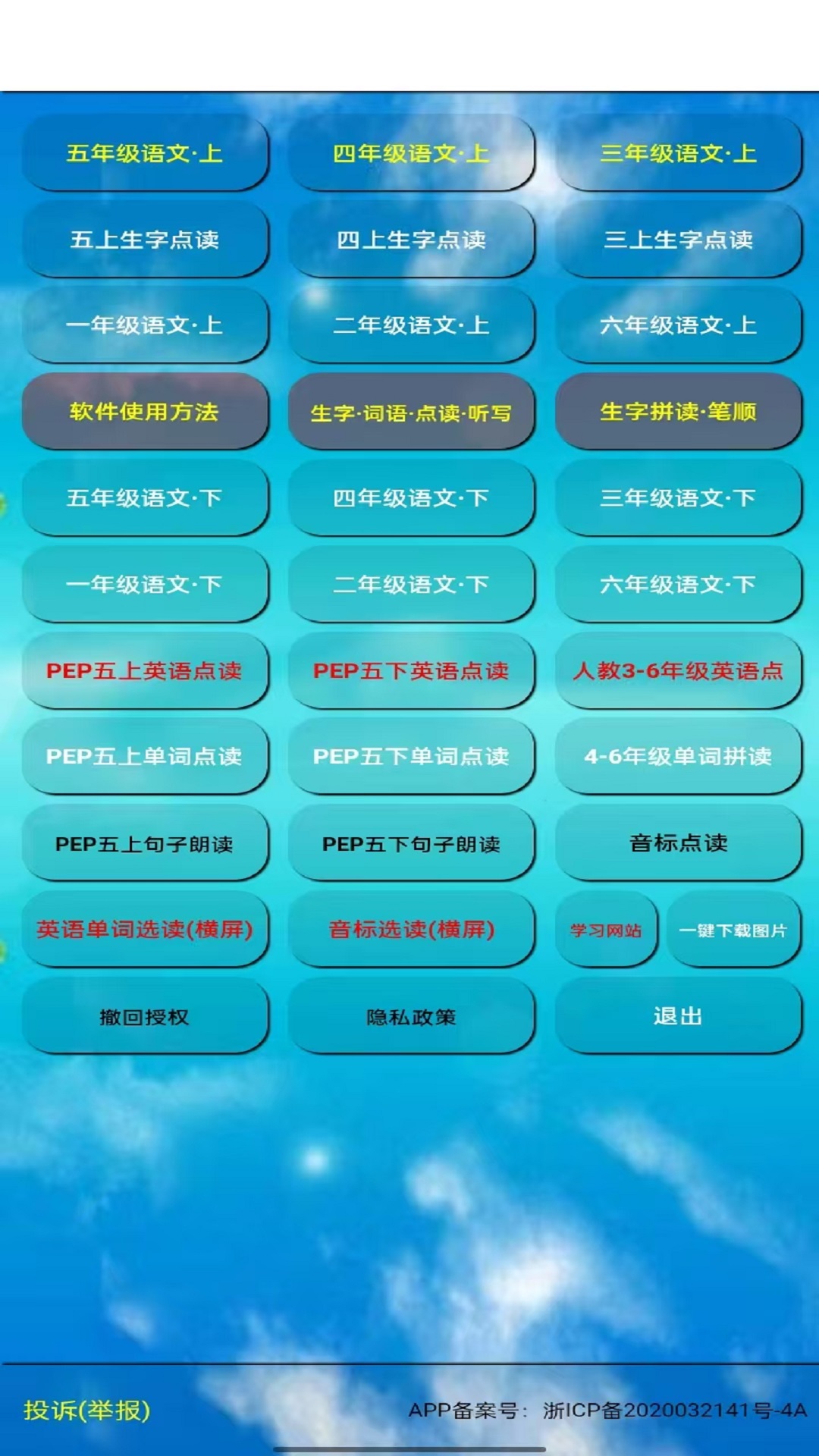819x1456 pixels.
Task: Launch 英语单词选读(横屏) mode
Action: [x=144, y=930]
